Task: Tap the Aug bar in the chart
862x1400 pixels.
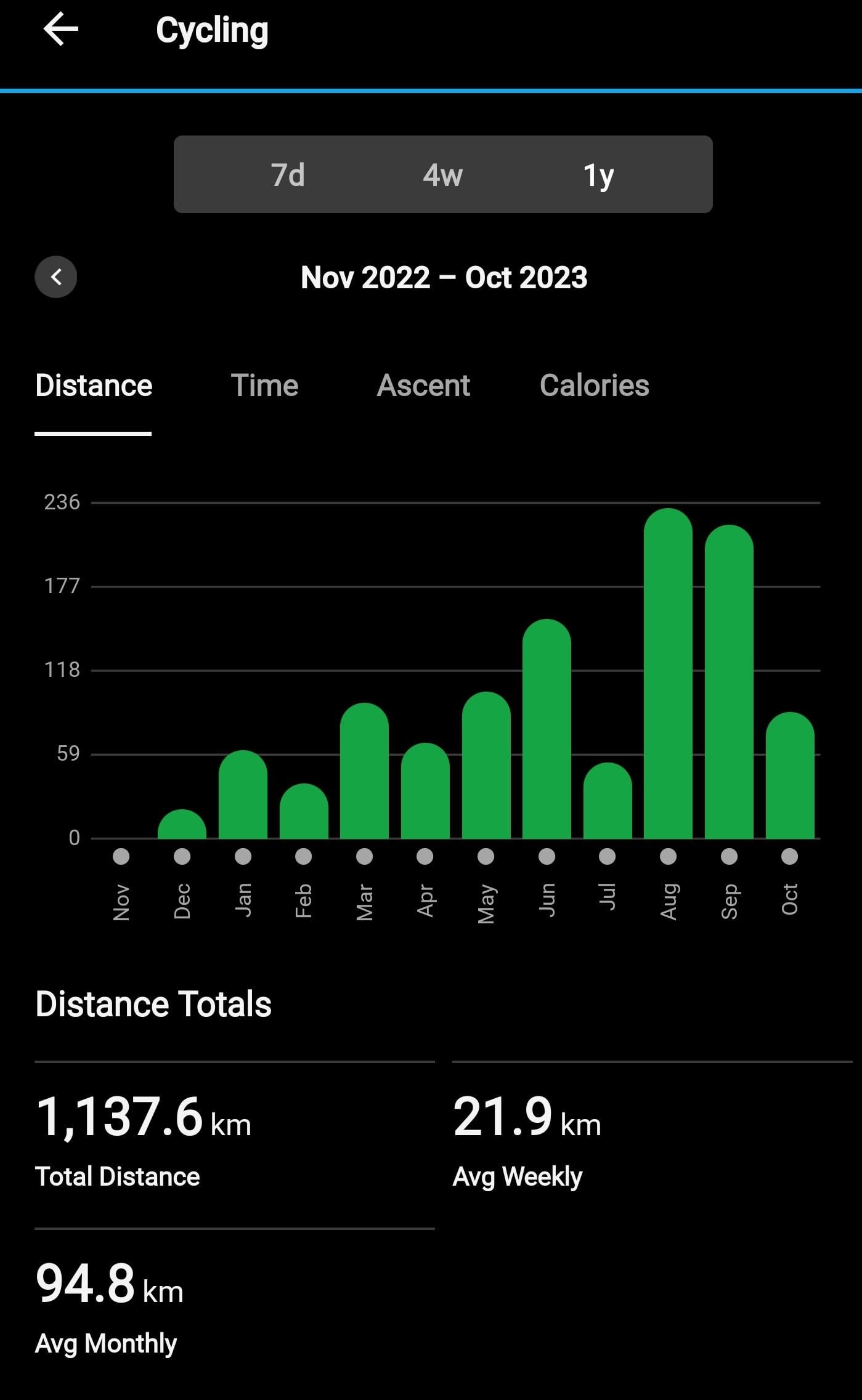Action: point(668,673)
